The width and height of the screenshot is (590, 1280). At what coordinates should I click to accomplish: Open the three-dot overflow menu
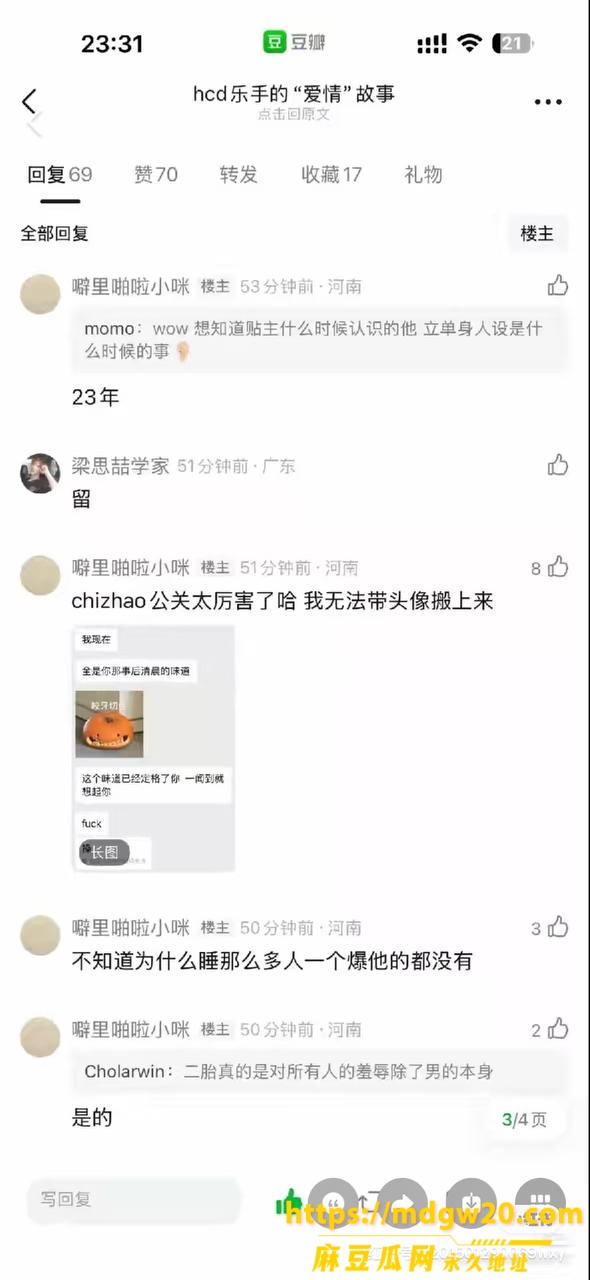(x=548, y=102)
